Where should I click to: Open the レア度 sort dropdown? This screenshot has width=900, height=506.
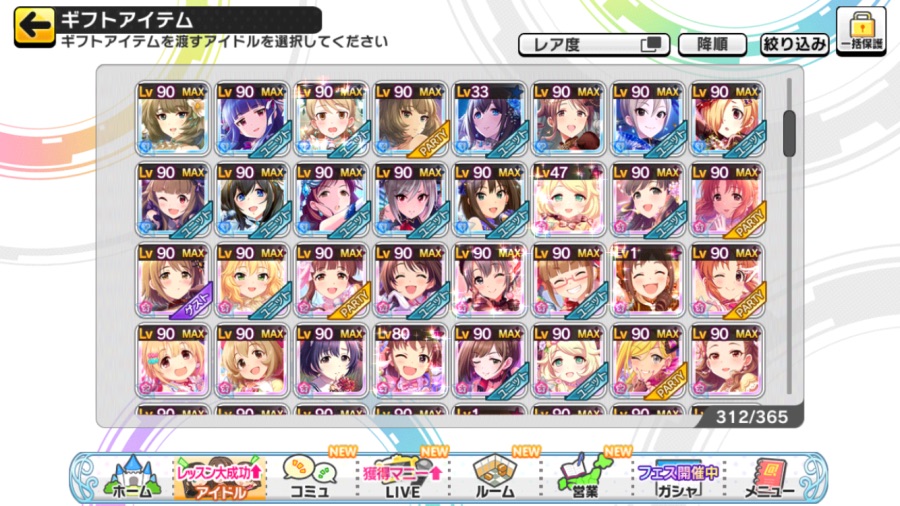tap(593, 45)
